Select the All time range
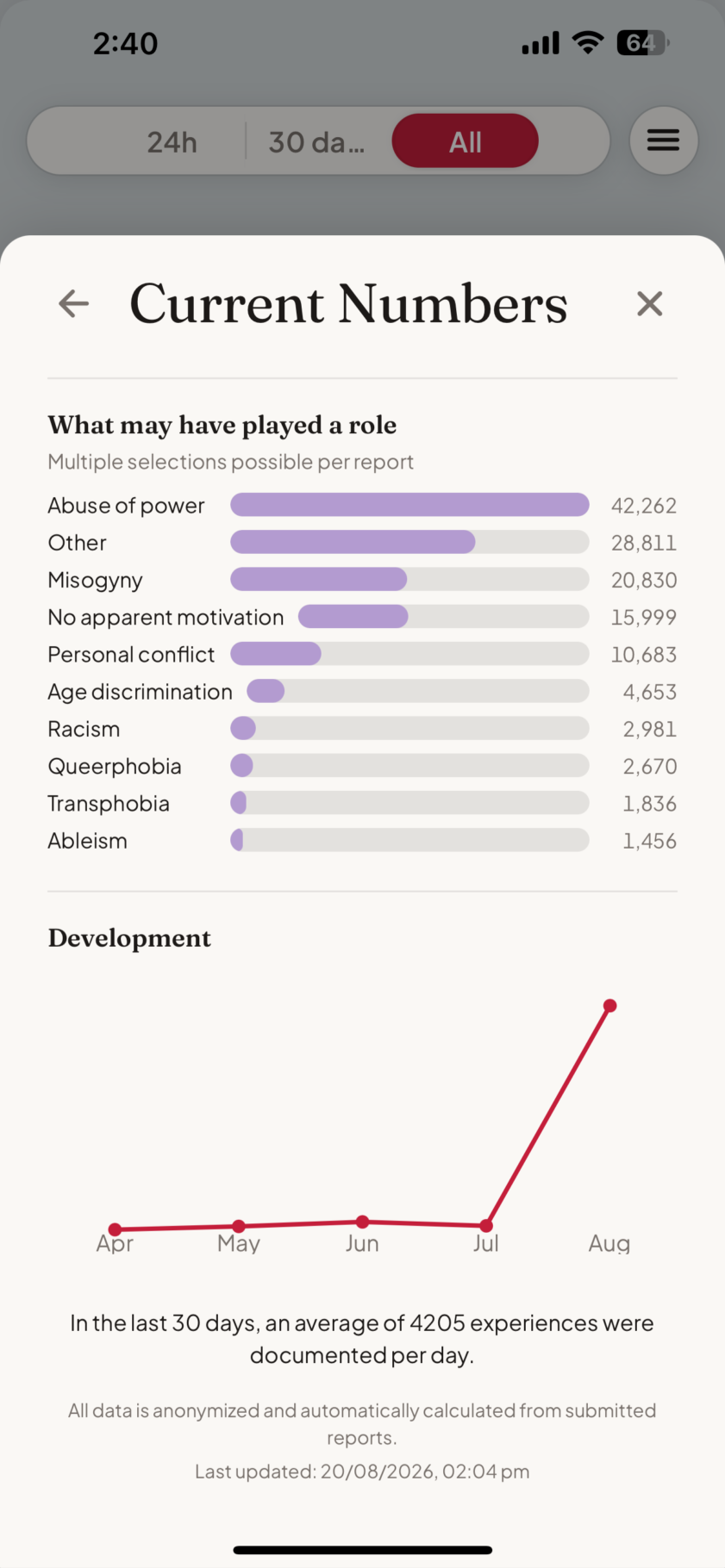 coord(466,141)
